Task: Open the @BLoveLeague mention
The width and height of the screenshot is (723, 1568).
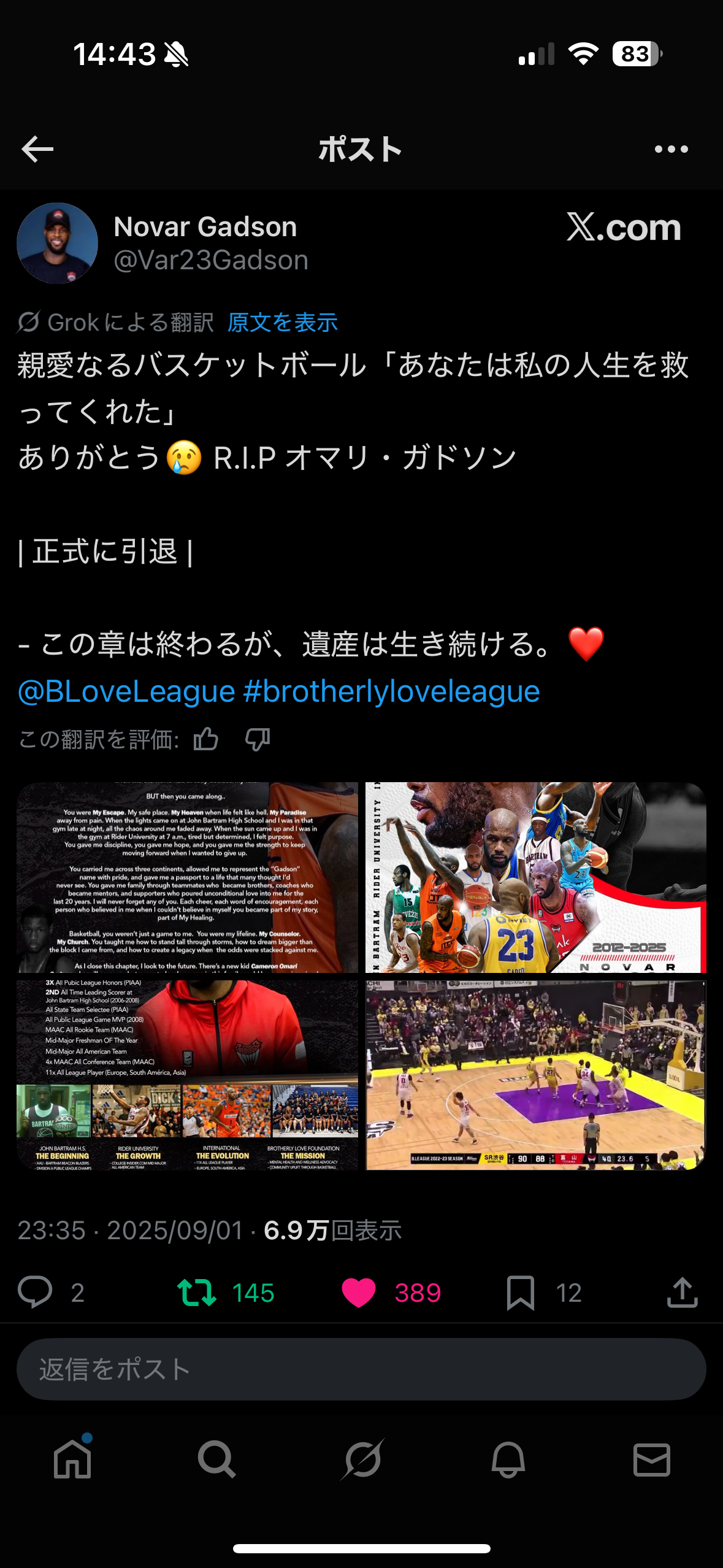Action: tap(126, 692)
